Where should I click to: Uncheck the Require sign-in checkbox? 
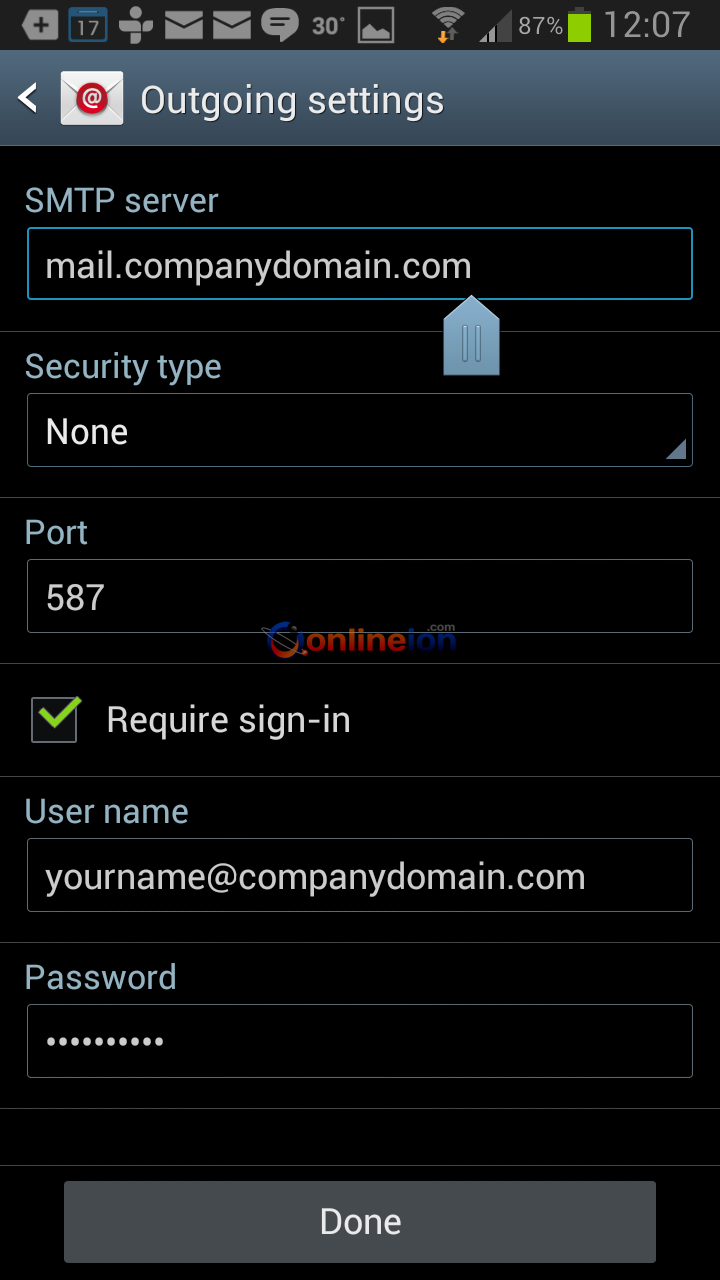55,719
